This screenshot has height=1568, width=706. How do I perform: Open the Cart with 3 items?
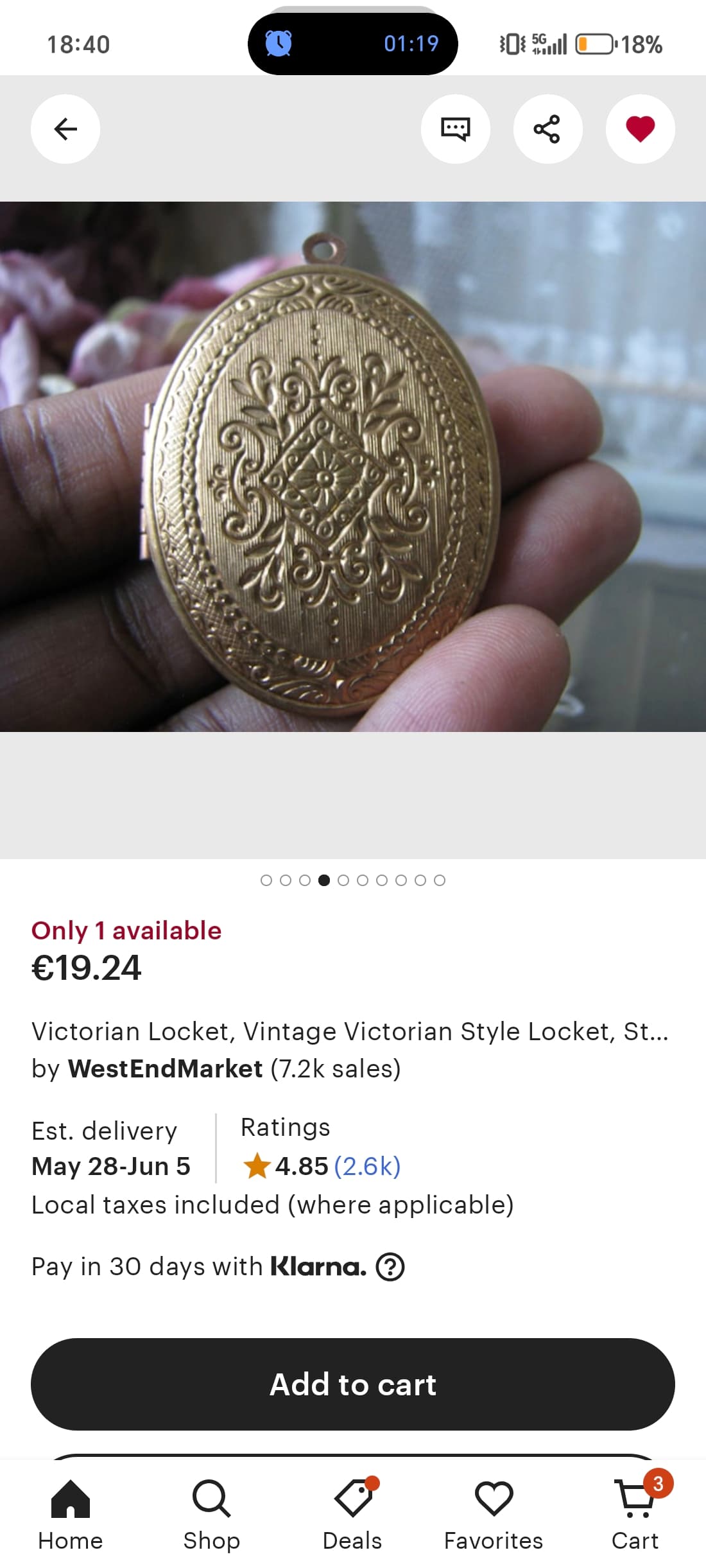point(635,1514)
